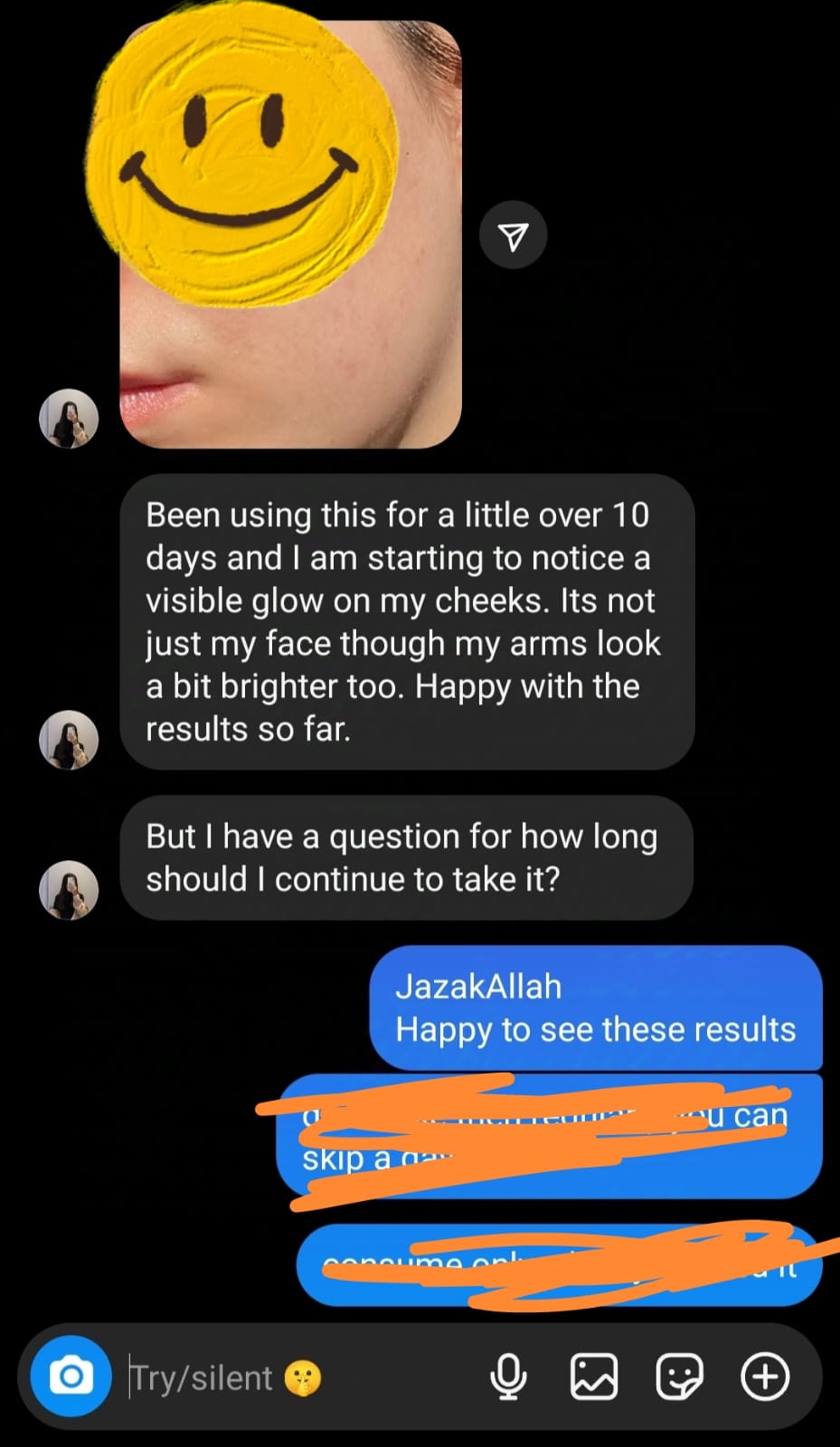Image resolution: width=840 pixels, height=1447 pixels.
Task: Open sender's profile picture beside the photo
Action: [69, 419]
